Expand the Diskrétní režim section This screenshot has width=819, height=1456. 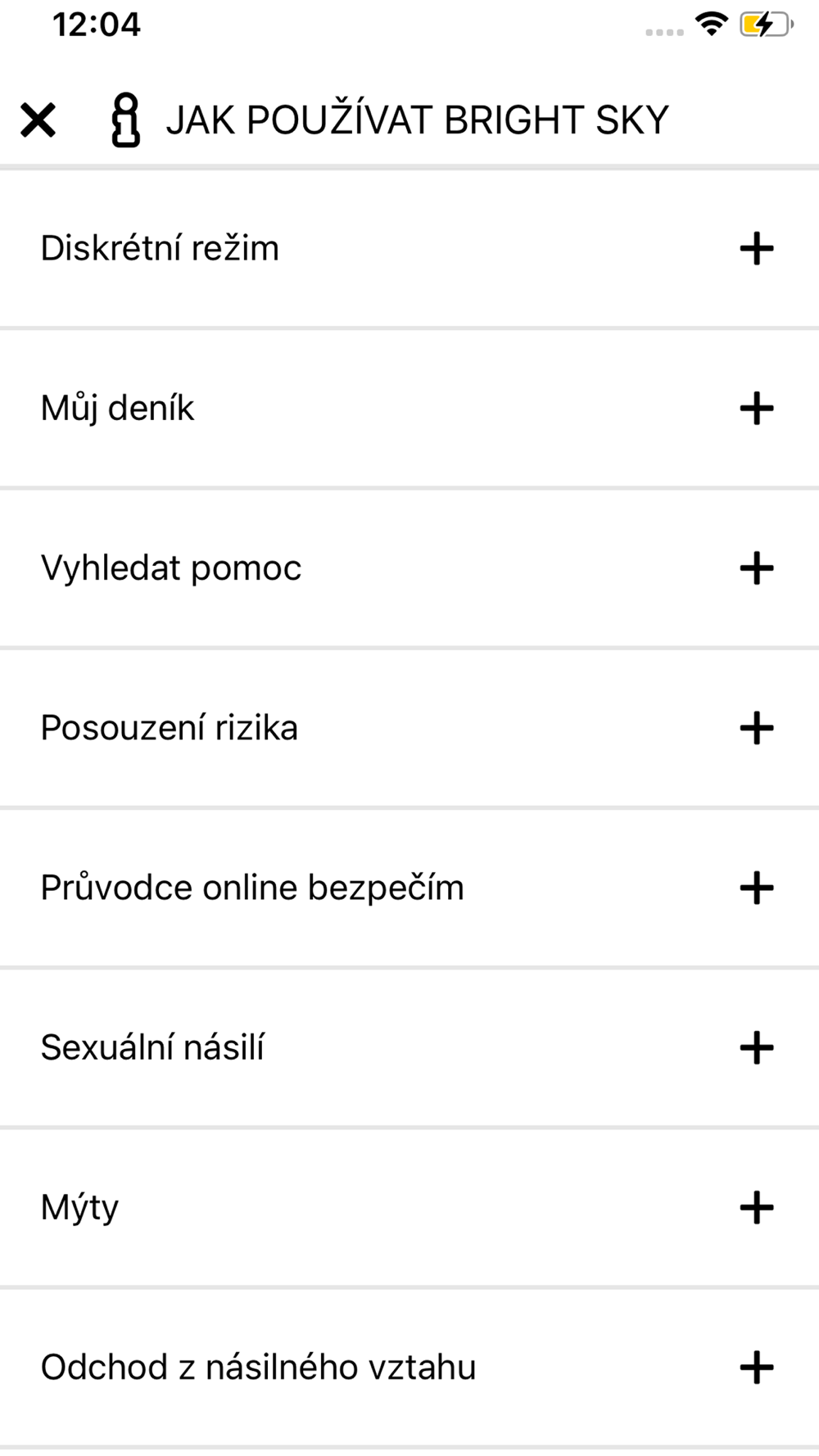click(x=409, y=249)
